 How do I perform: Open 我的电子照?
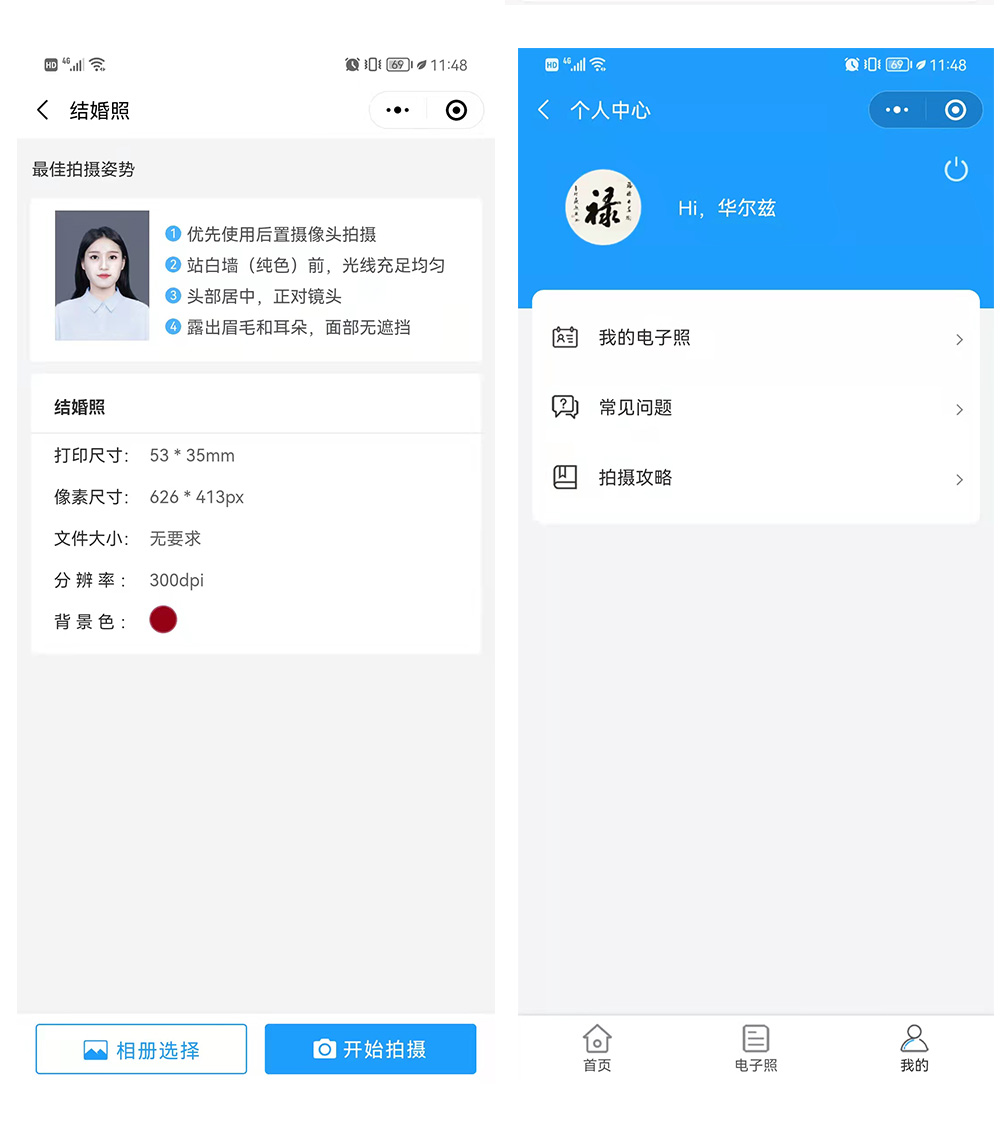(755, 338)
